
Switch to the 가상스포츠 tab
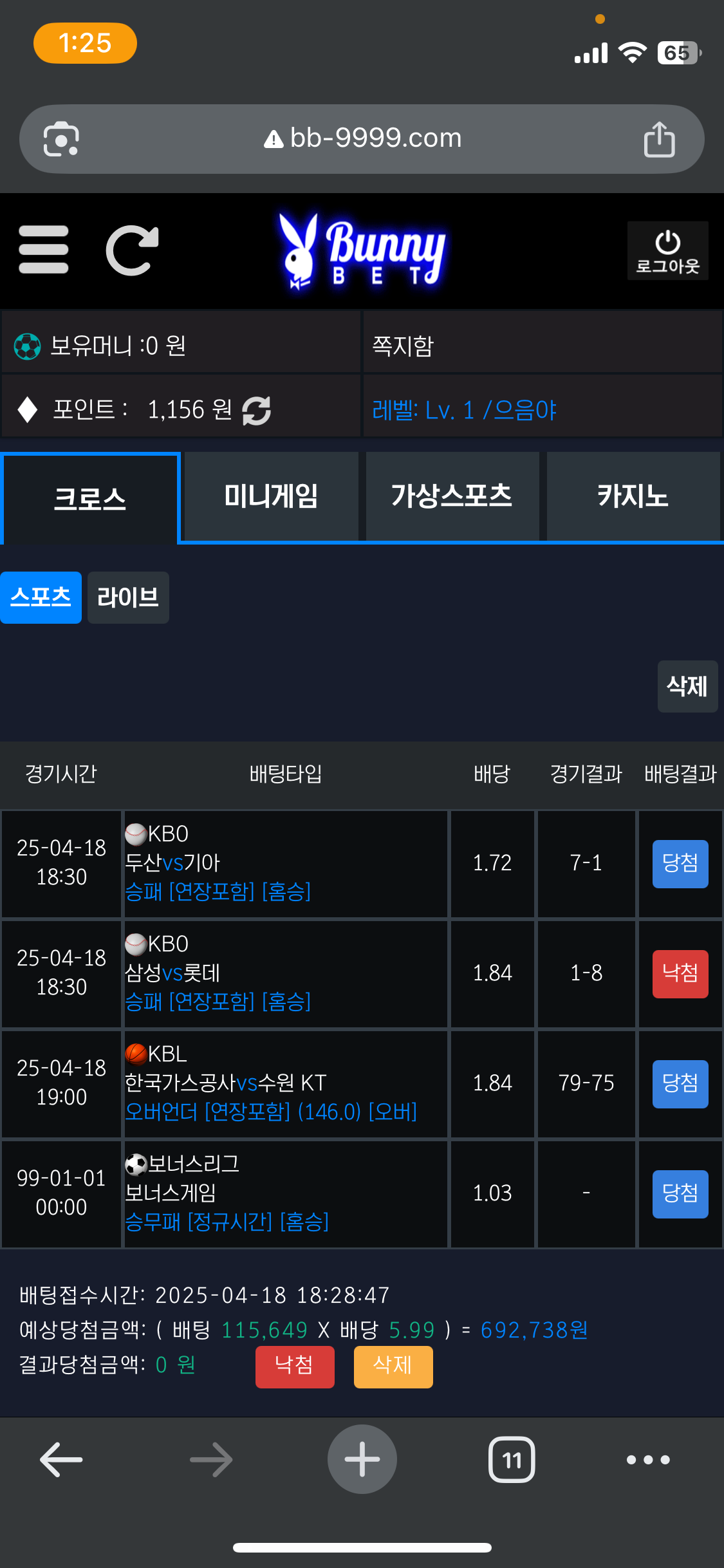[x=452, y=496]
